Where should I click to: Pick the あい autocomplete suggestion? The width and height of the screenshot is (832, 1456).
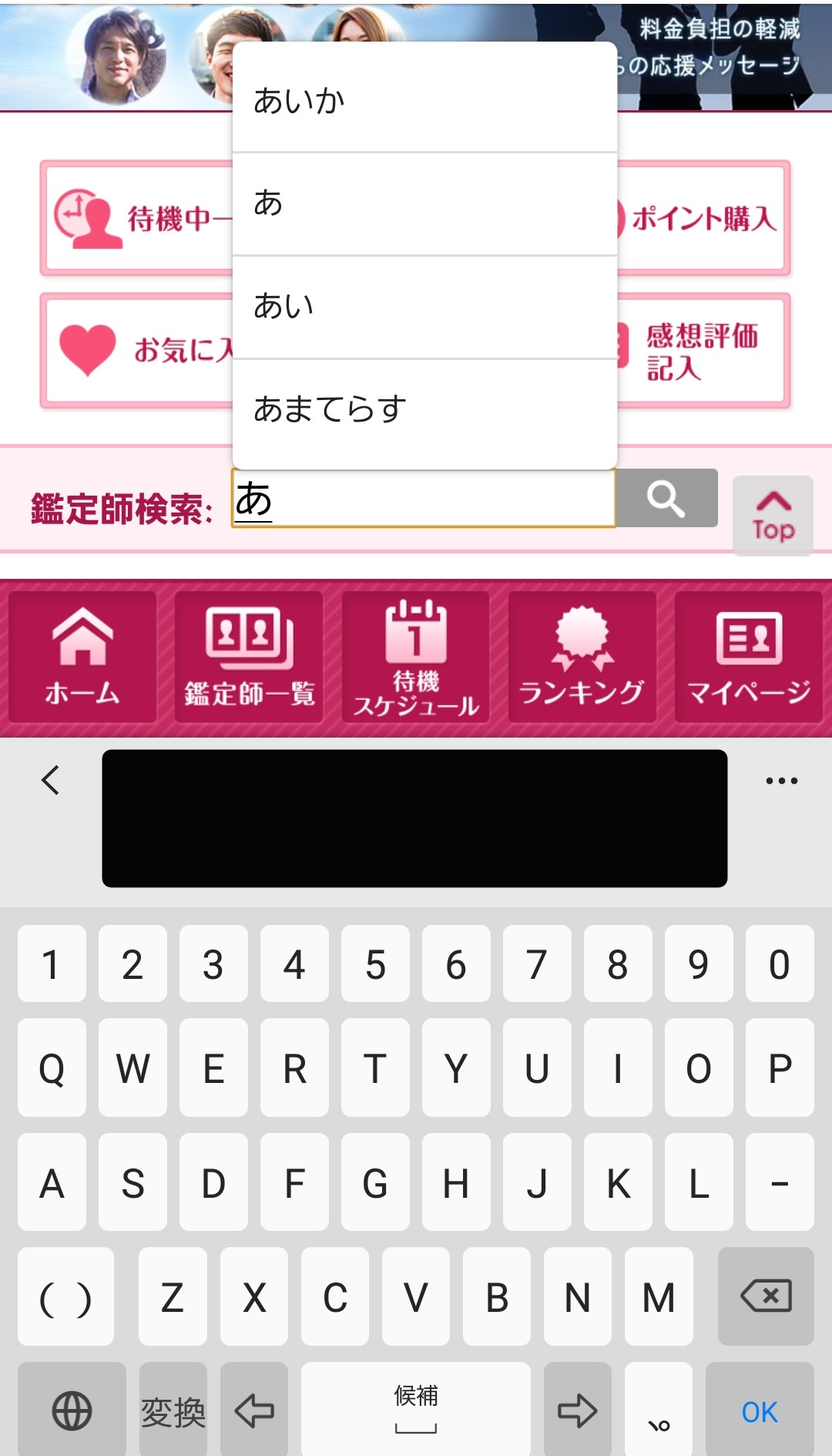point(424,307)
